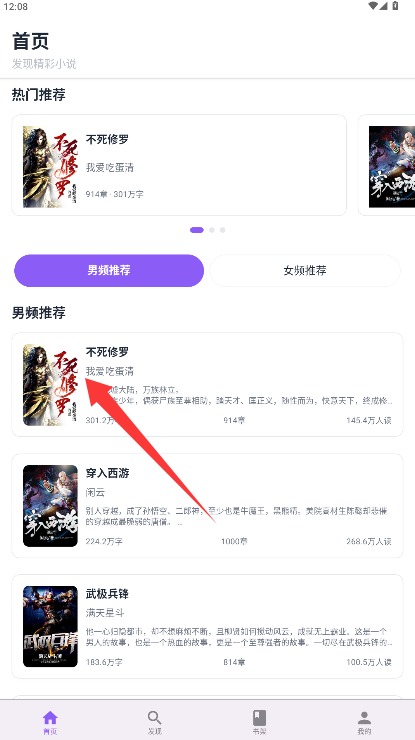
Task: Tap the second carousel page indicator dot
Action: point(212,230)
